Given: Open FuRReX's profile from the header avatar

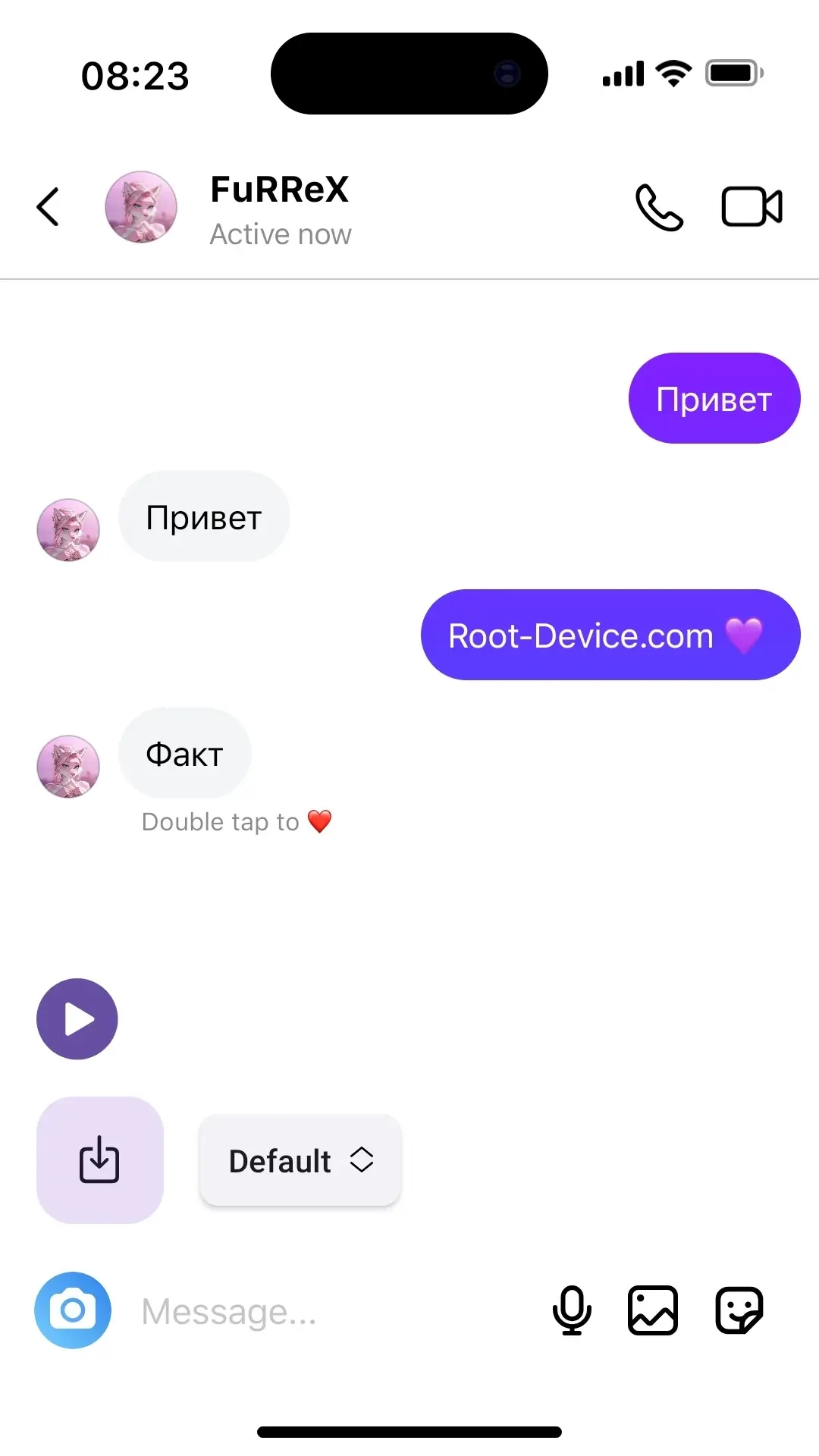Looking at the screenshot, I should 141,207.
